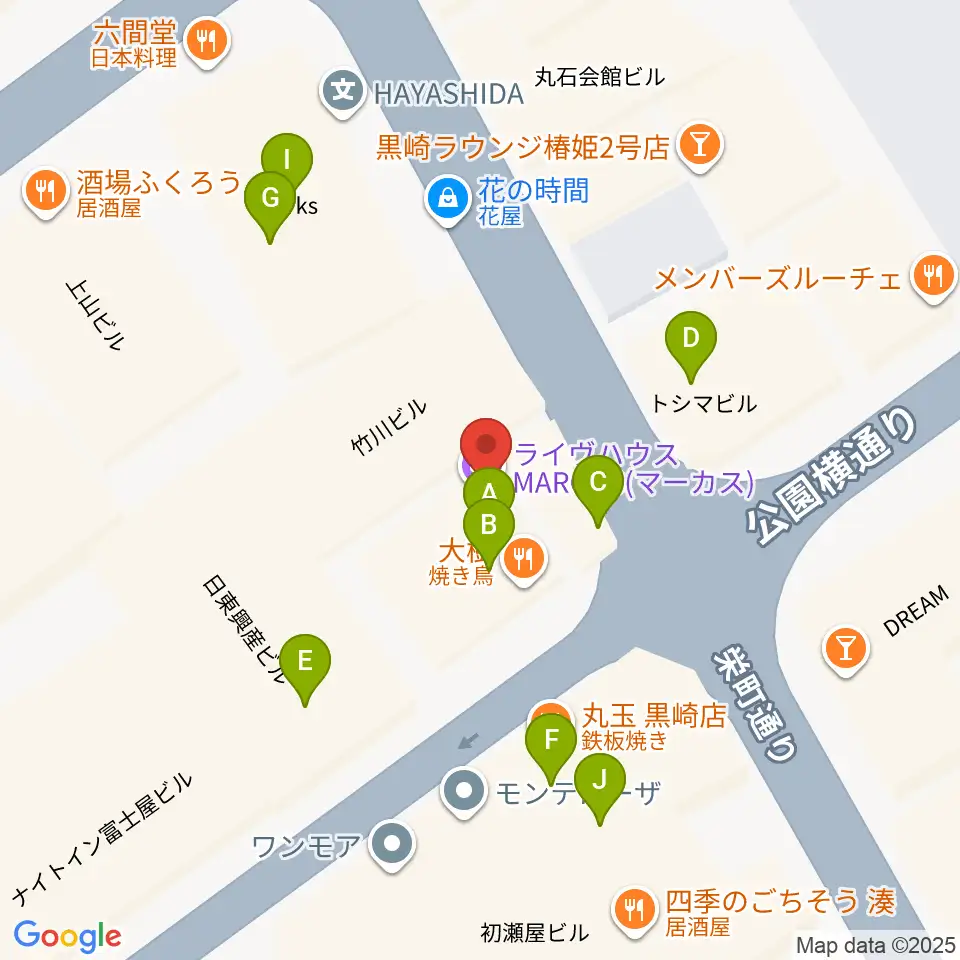The width and height of the screenshot is (960, 960).
Task: Open the Google logo link
Action: click(x=67, y=937)
